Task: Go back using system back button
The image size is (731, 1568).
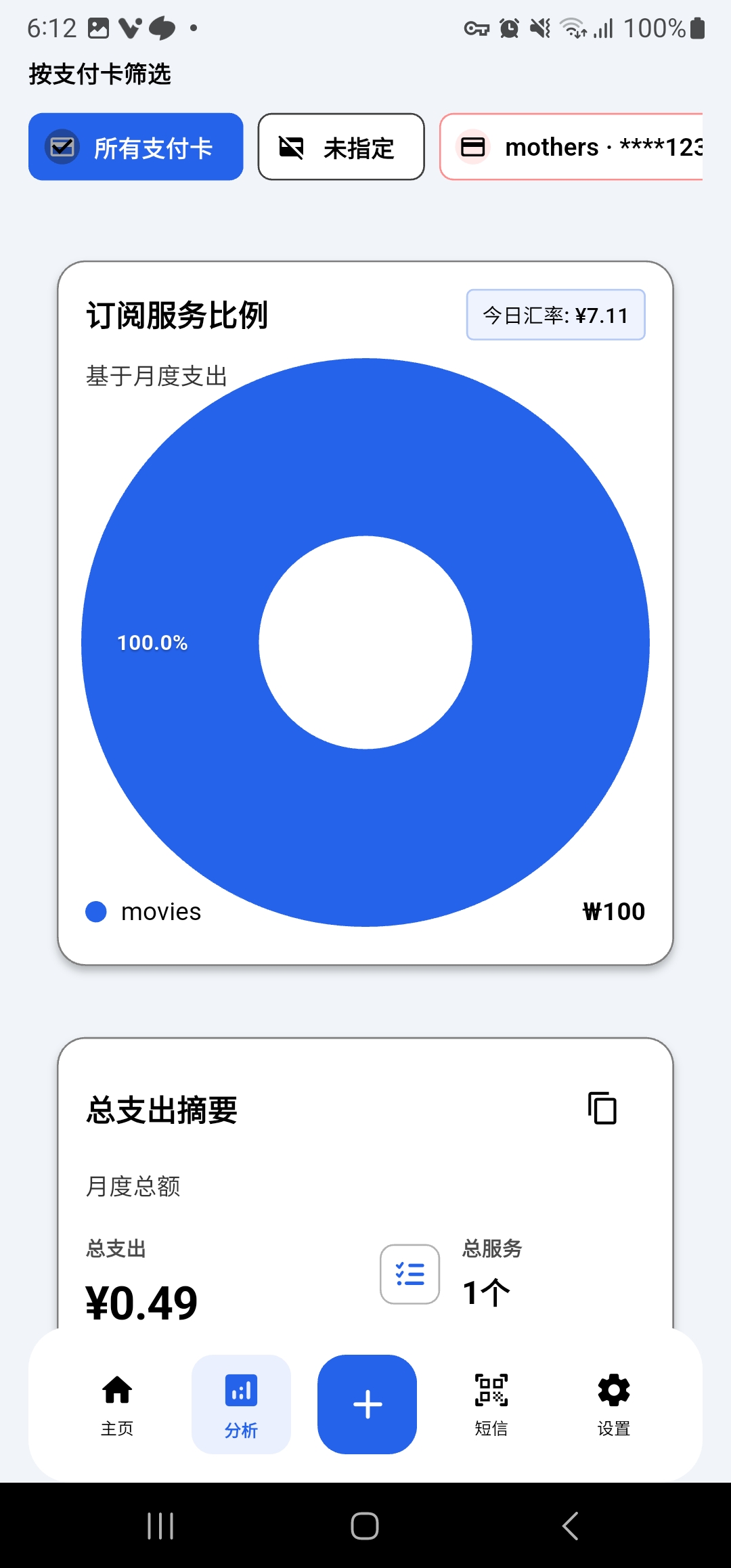Action: pyautogui.click(x=571, y=1526)
